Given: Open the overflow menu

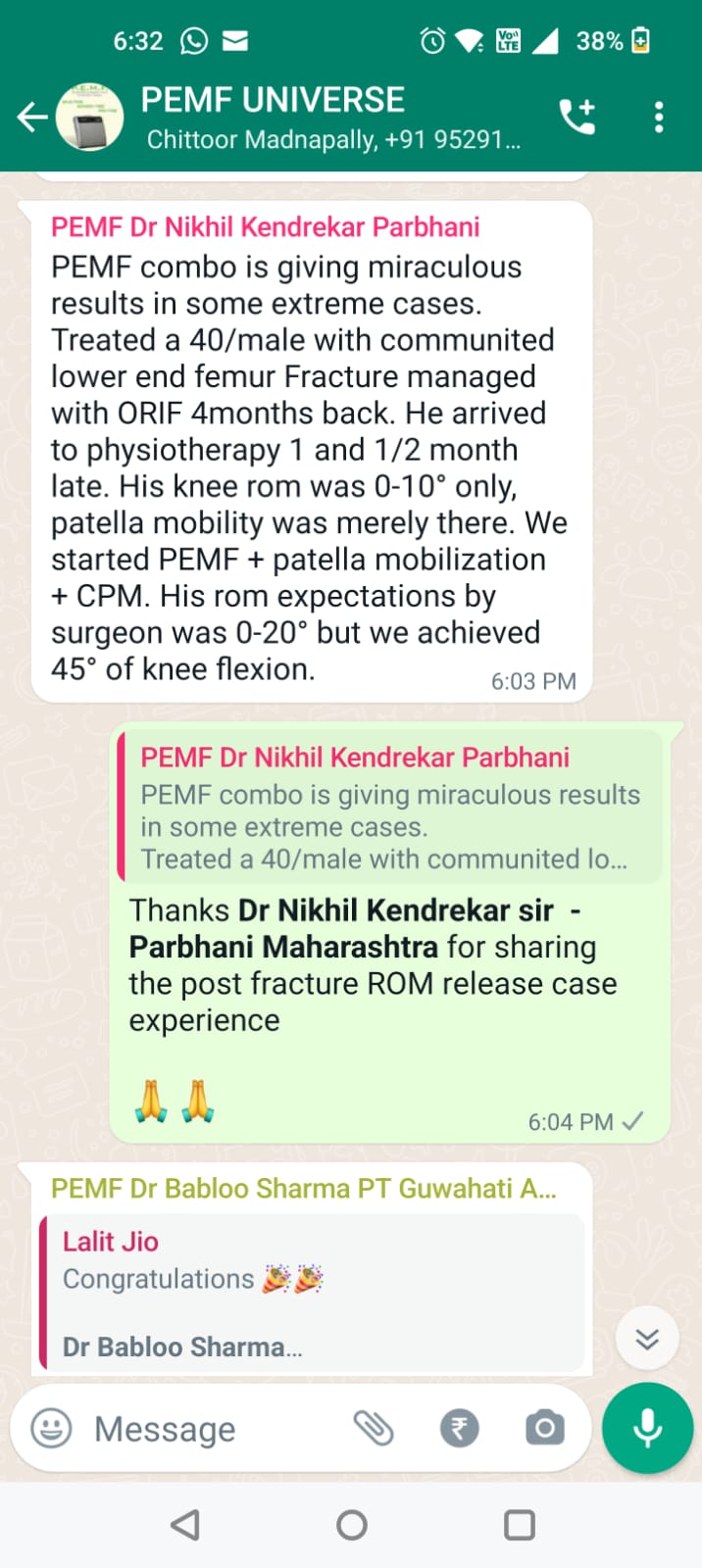Looking at the screenshot, I should tap(659, 117).
